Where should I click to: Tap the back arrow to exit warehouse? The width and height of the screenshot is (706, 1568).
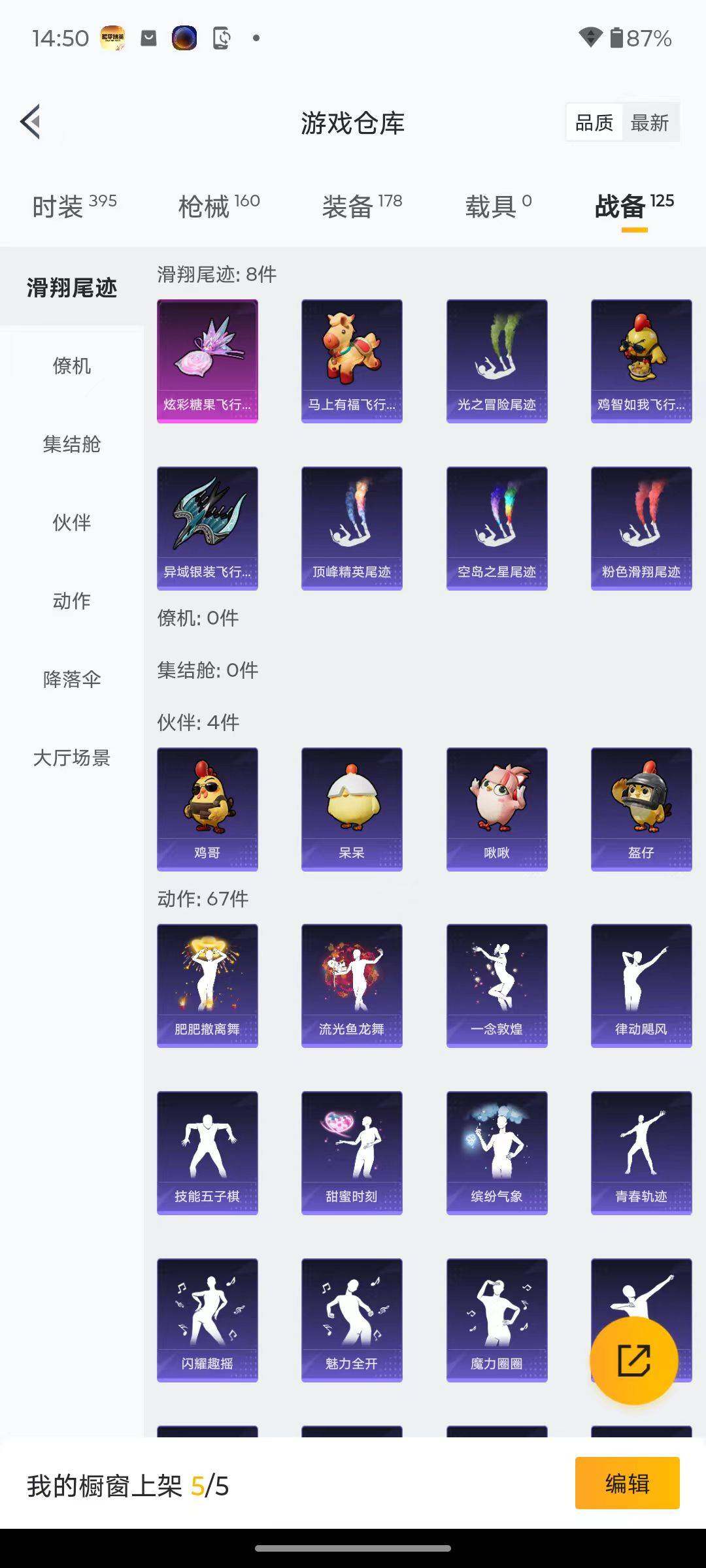pos(31,122)
